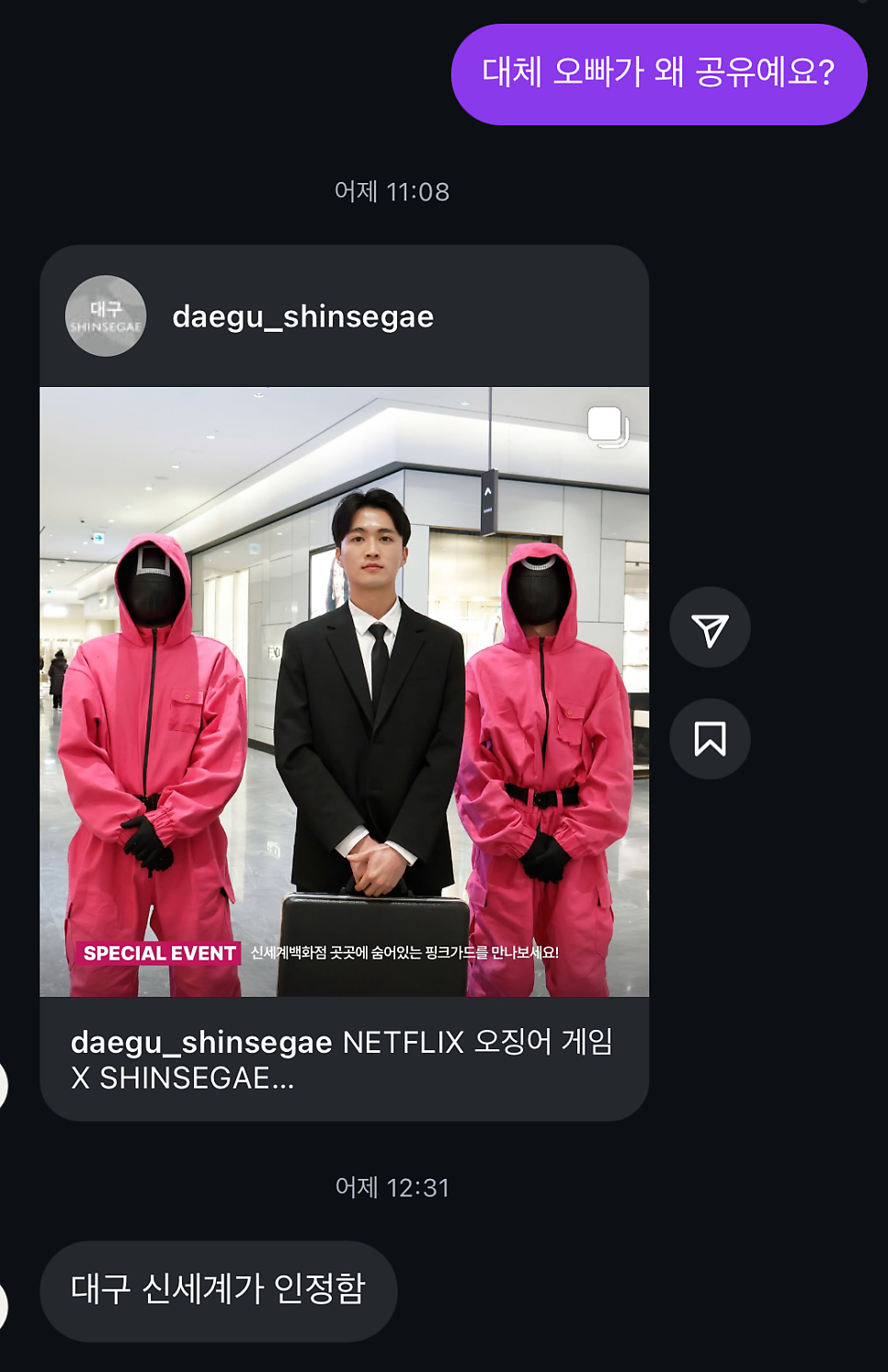Forward the shared daegu_shinsegae post
888x1372 pixels.
[x=710, y=629]
